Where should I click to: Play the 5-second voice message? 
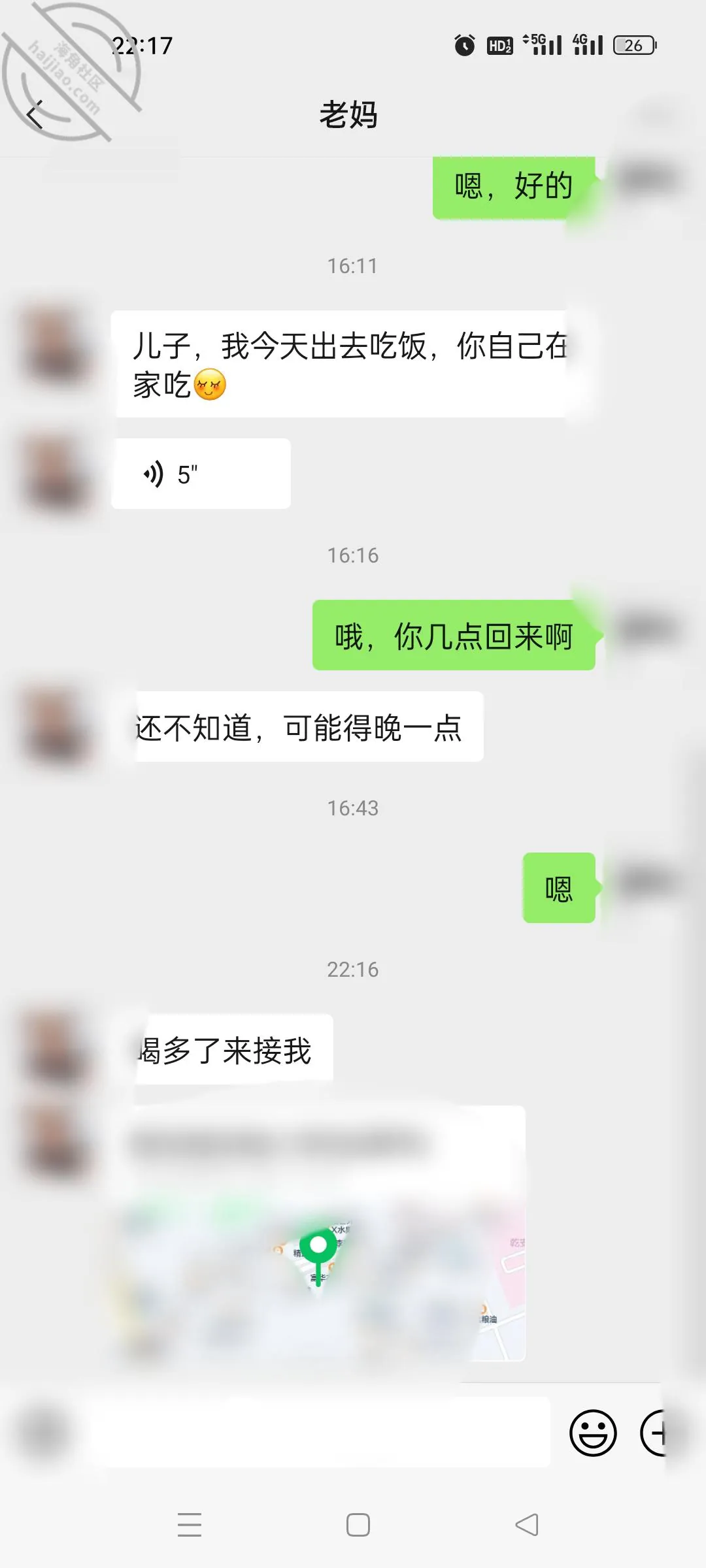point(201,474)
